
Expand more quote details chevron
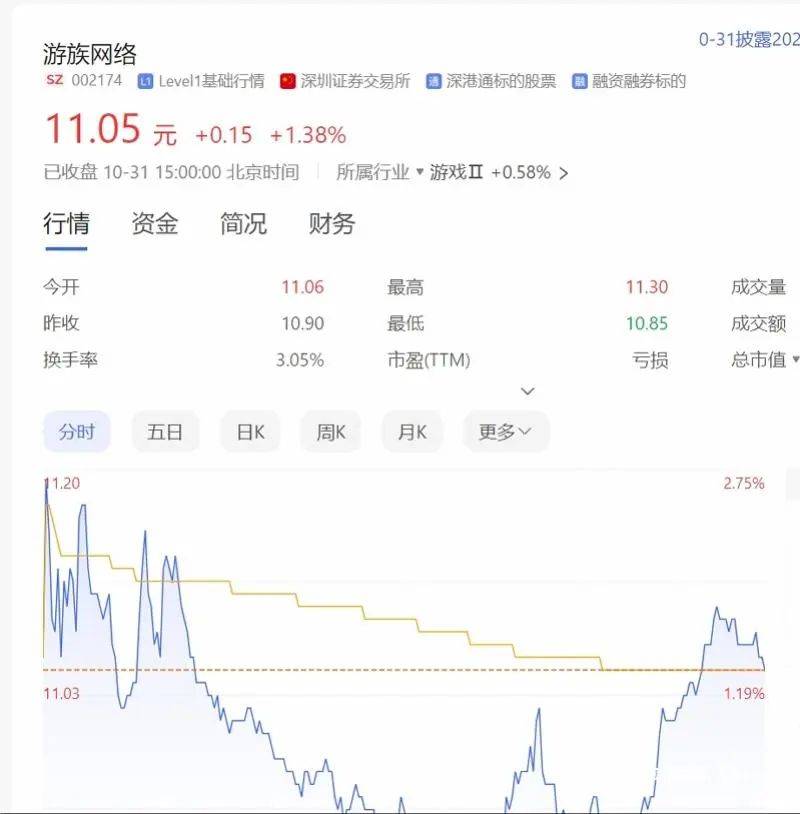click(528, 391)
